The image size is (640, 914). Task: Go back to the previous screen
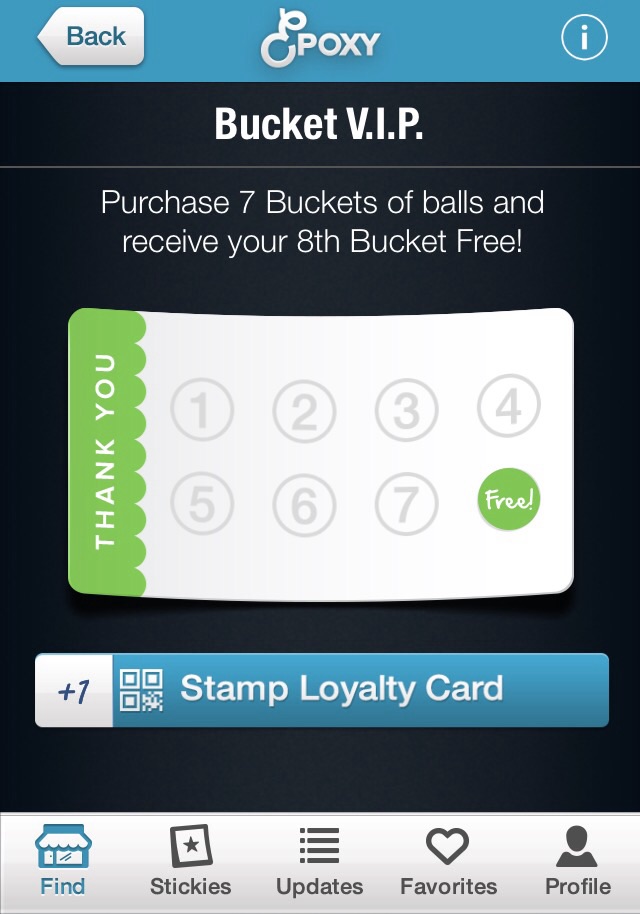[x=92, y=38]
